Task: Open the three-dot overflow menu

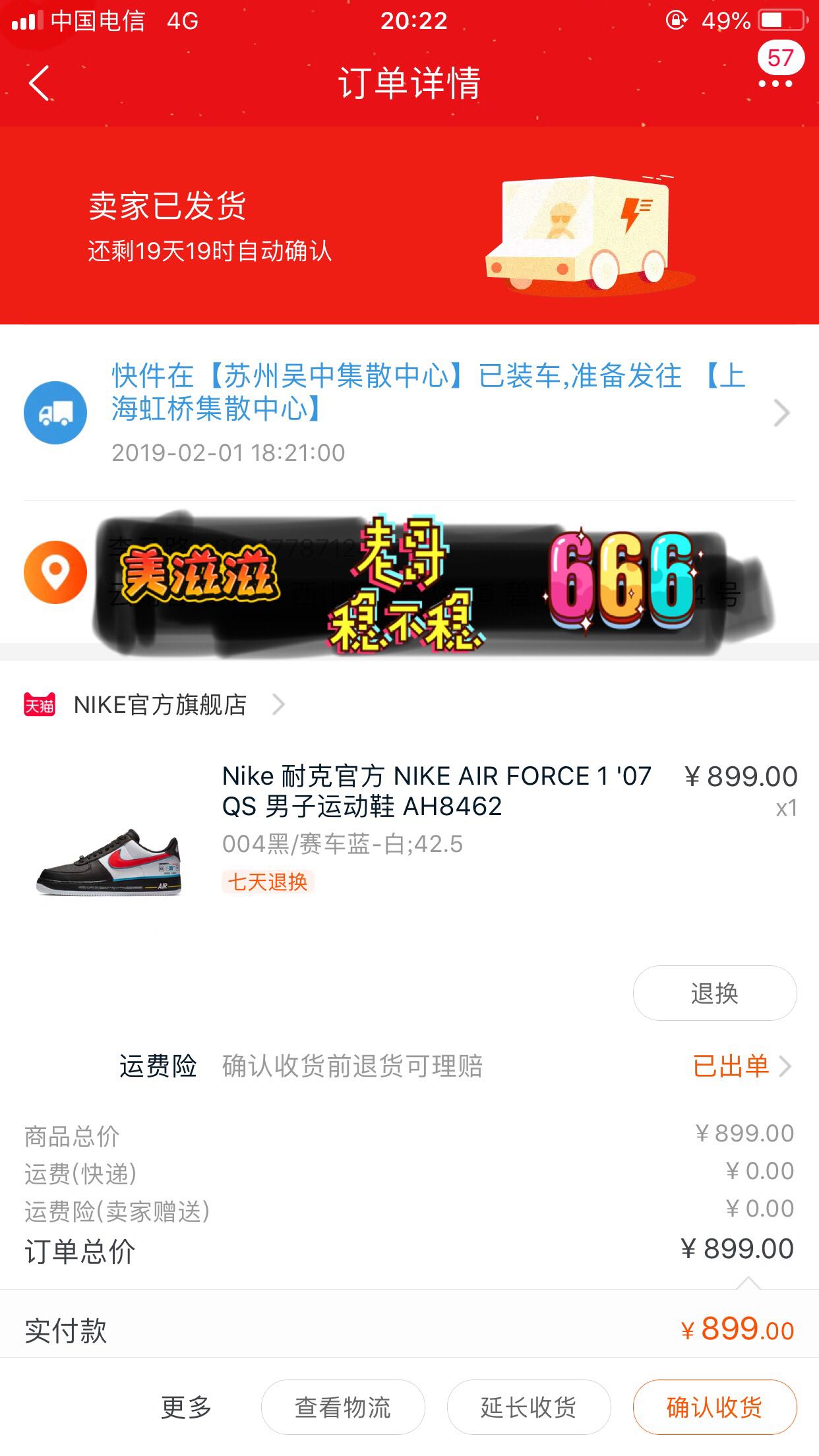Action: [775, 83]
